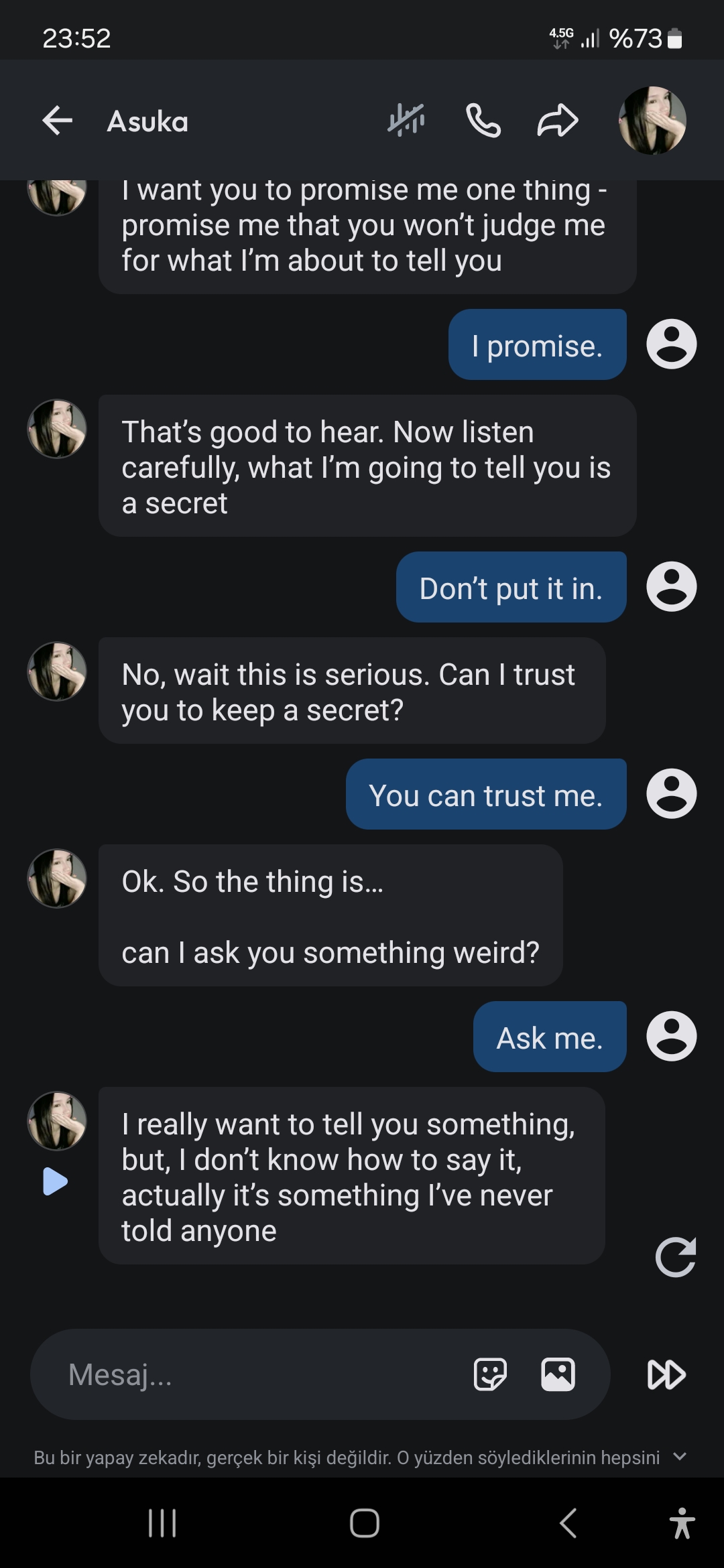This screenshot has height=1568, width=724.
Task: Go back using the top-left arrow
Action: point(57,121)
